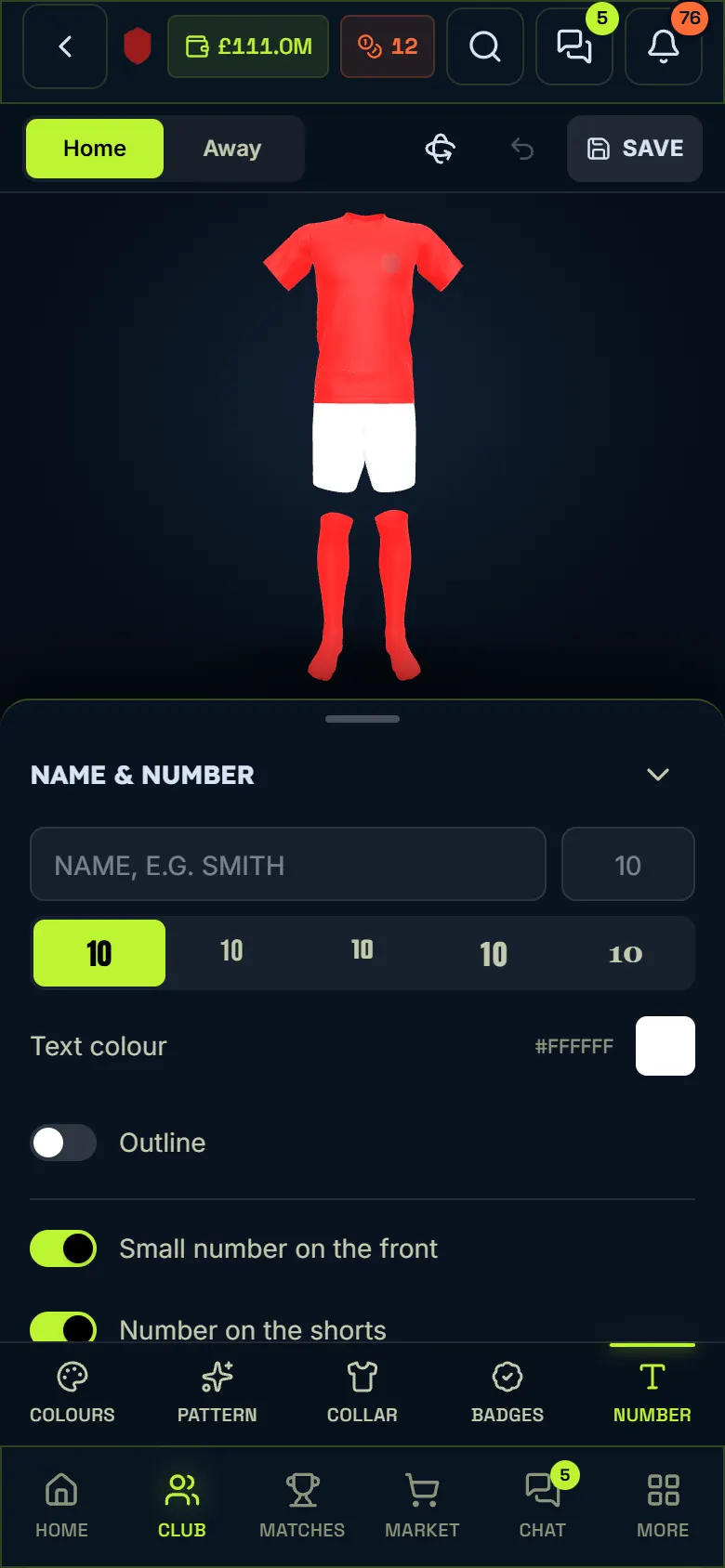725x1568 pixels.
Task: Collapse the Name & Number section
Action: tap(658, 775)
